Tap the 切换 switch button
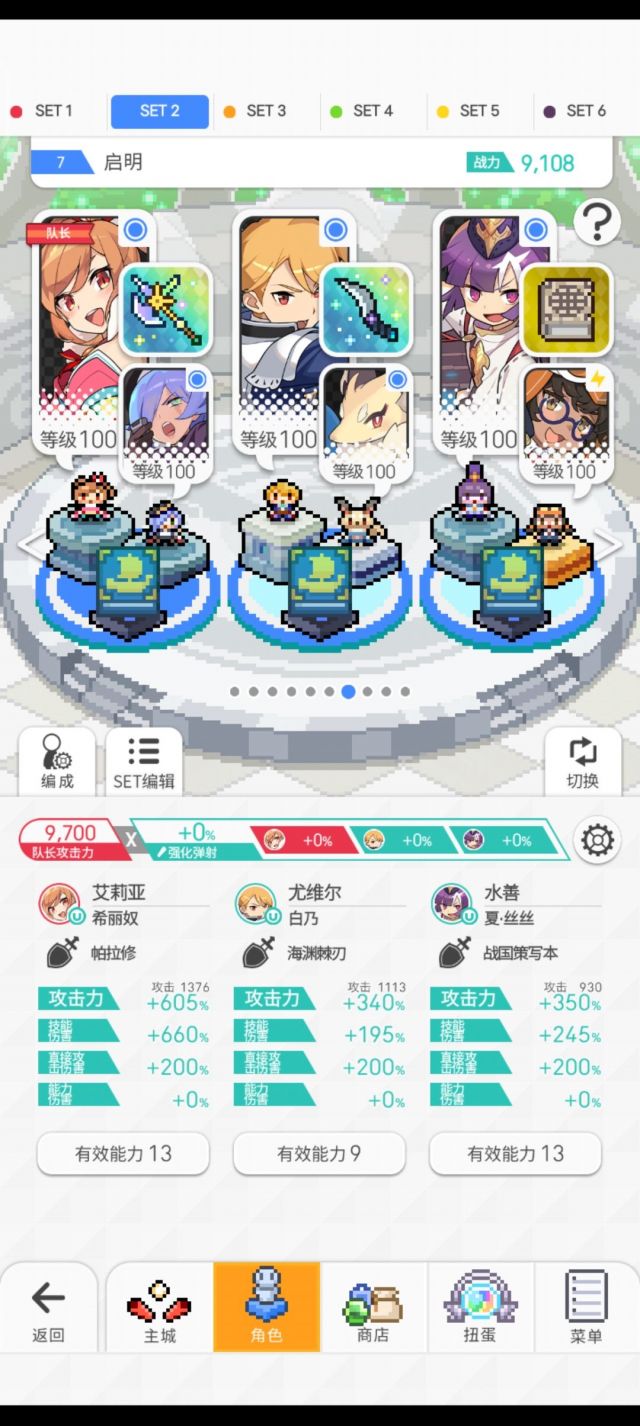The height and width of the screenshot is (1426, 640). coord(582,762)
